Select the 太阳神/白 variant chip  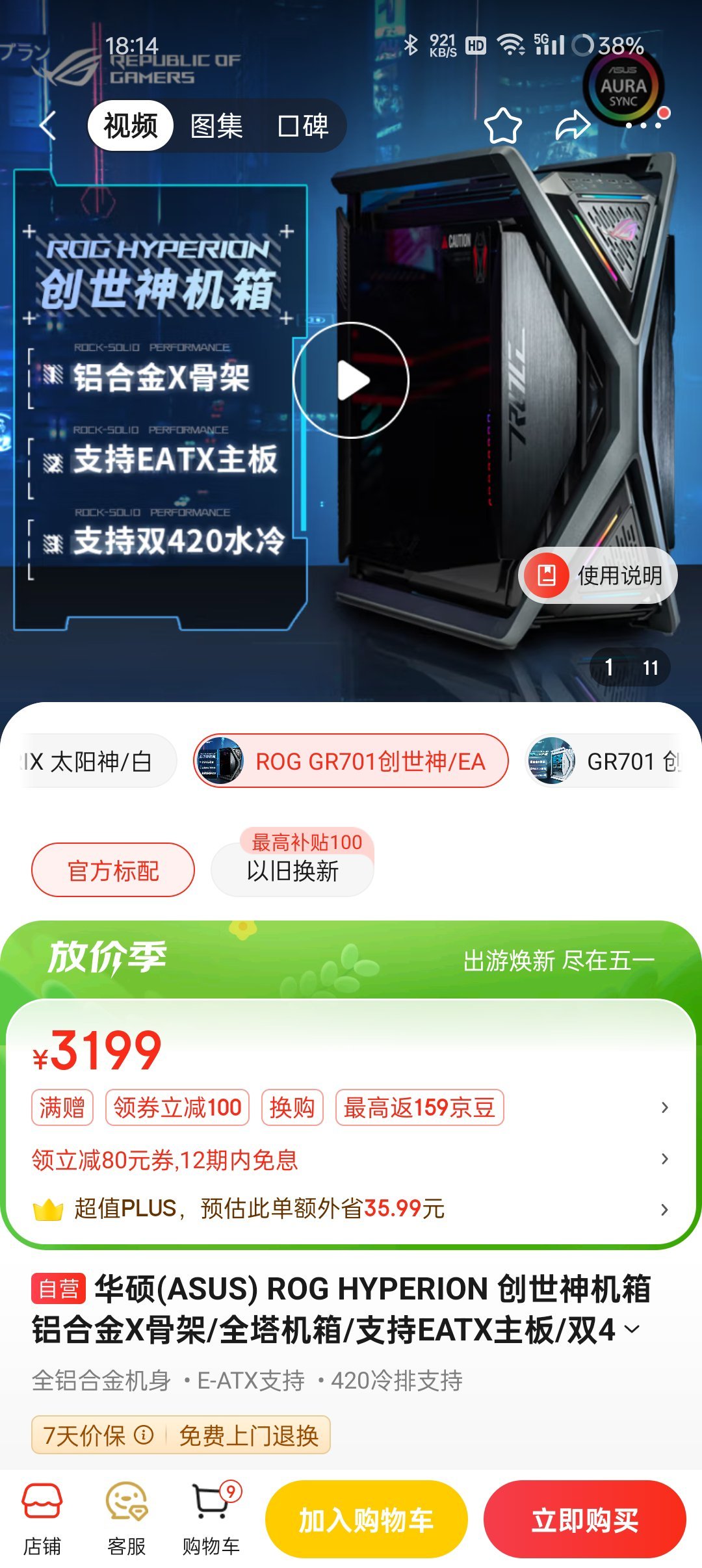pyautogui.click(x=97, y=761)
